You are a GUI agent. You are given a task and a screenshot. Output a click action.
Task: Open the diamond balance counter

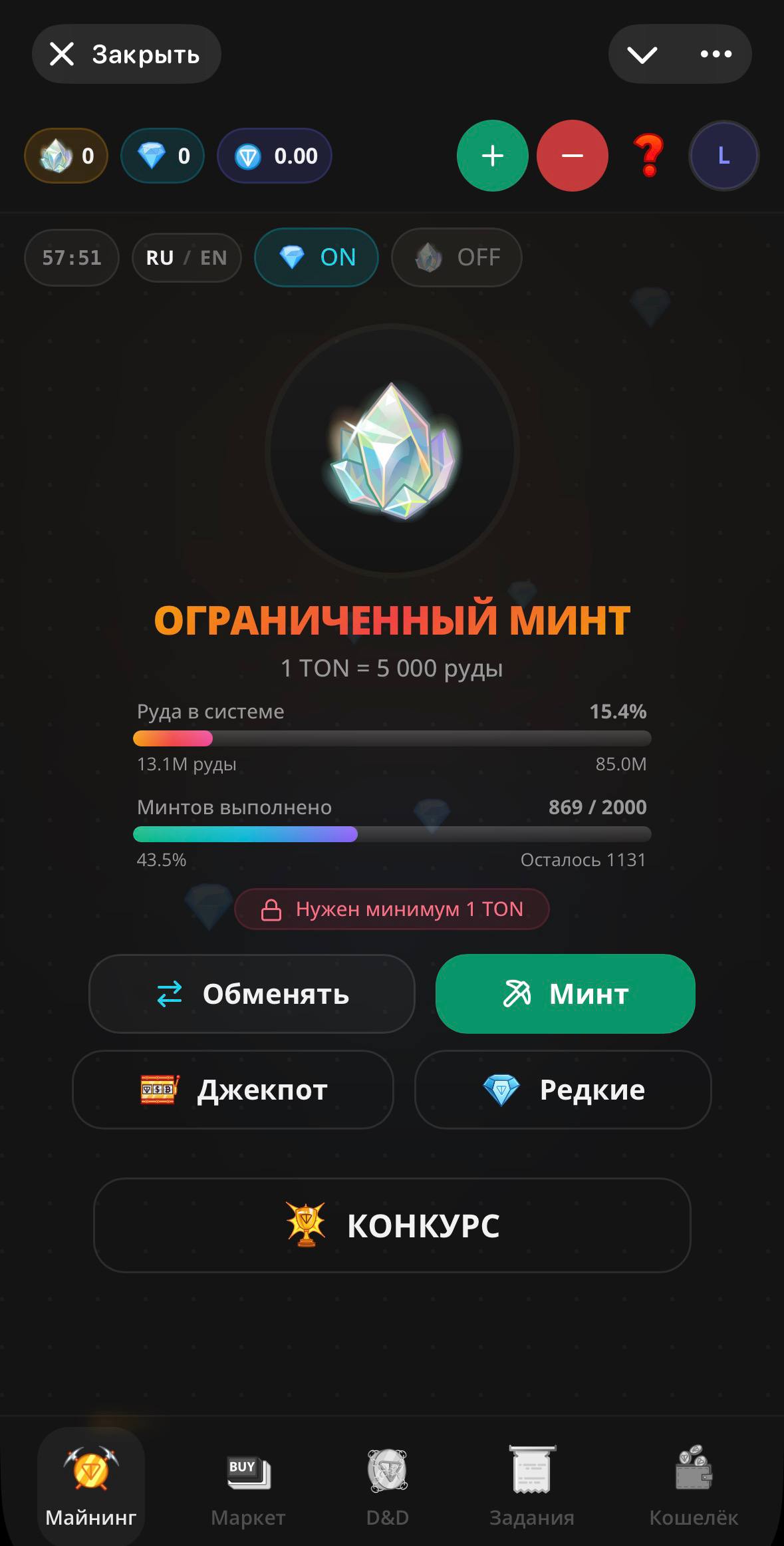point(162,155)
